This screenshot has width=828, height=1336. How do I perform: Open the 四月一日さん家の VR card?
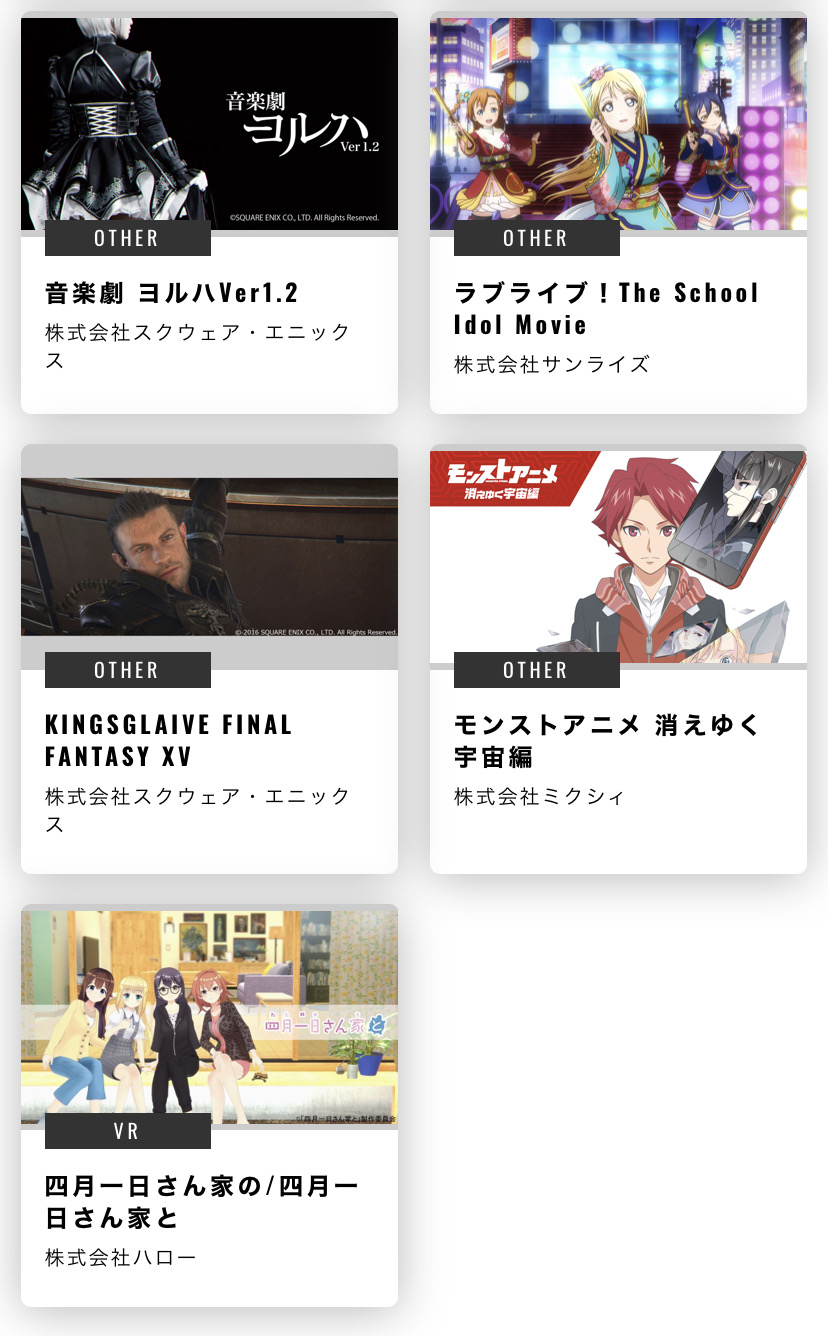[209, 1105]
